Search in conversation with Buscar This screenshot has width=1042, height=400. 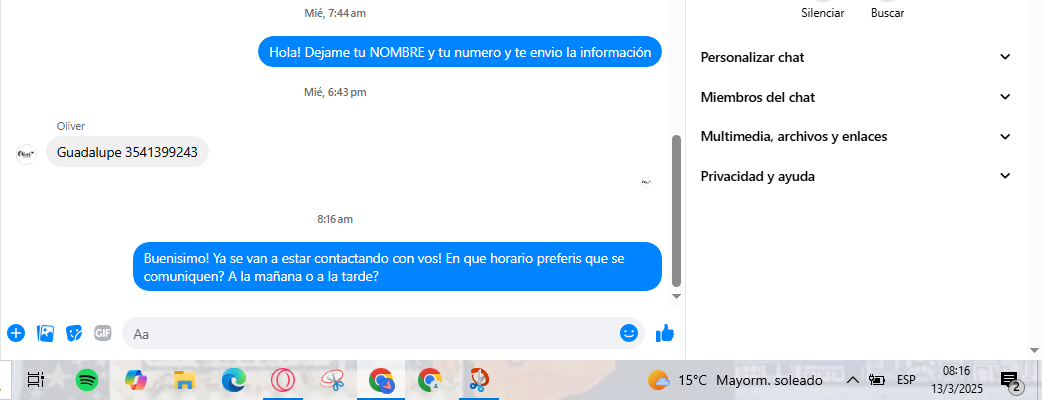(887, 12)
